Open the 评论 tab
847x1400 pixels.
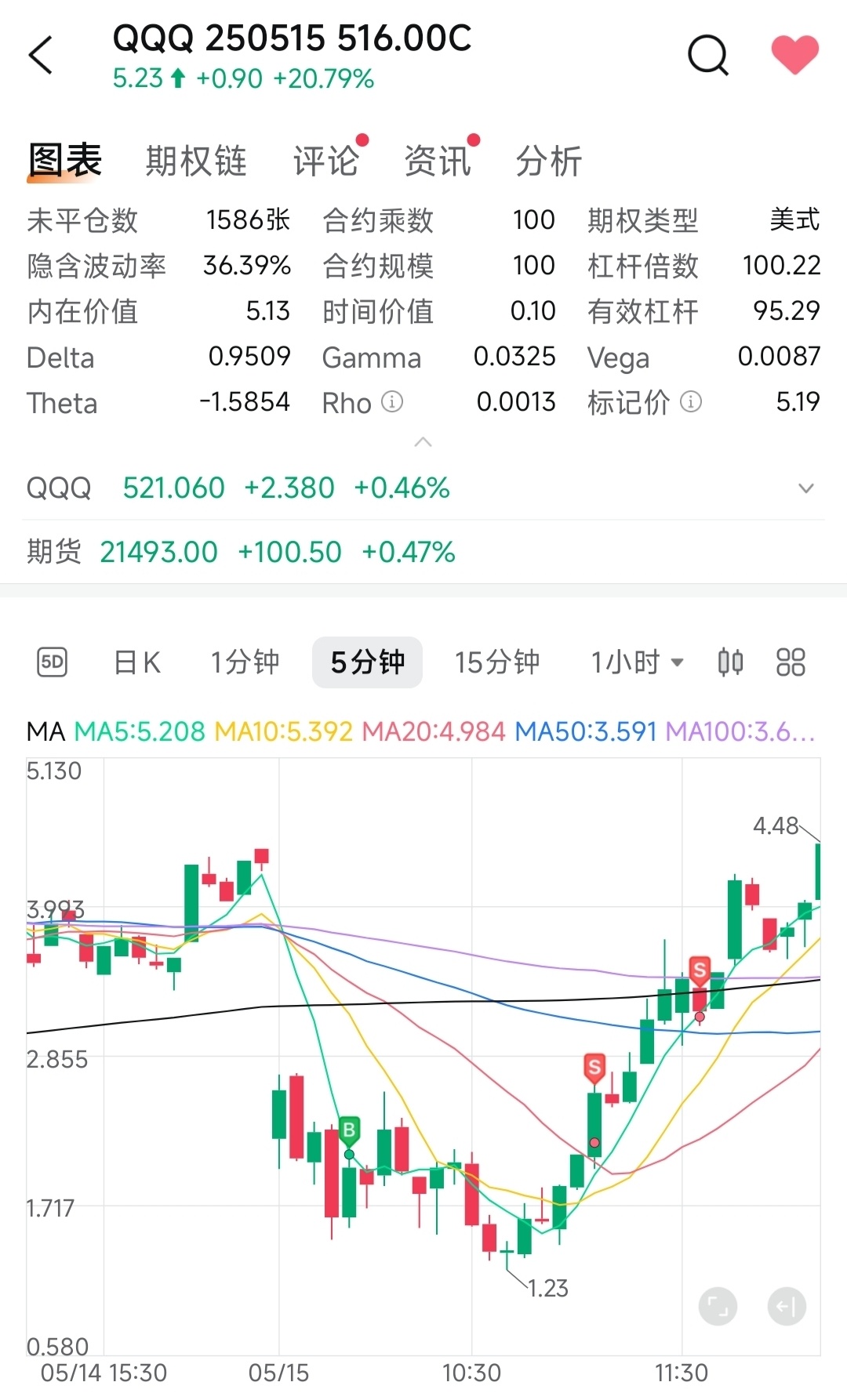tap(325, 161)
